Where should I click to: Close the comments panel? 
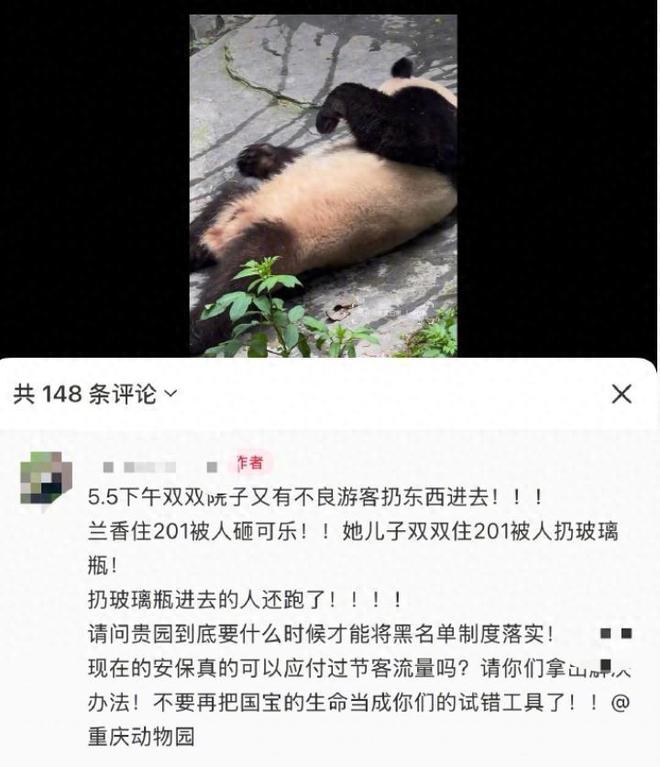(x=621, y=394)
